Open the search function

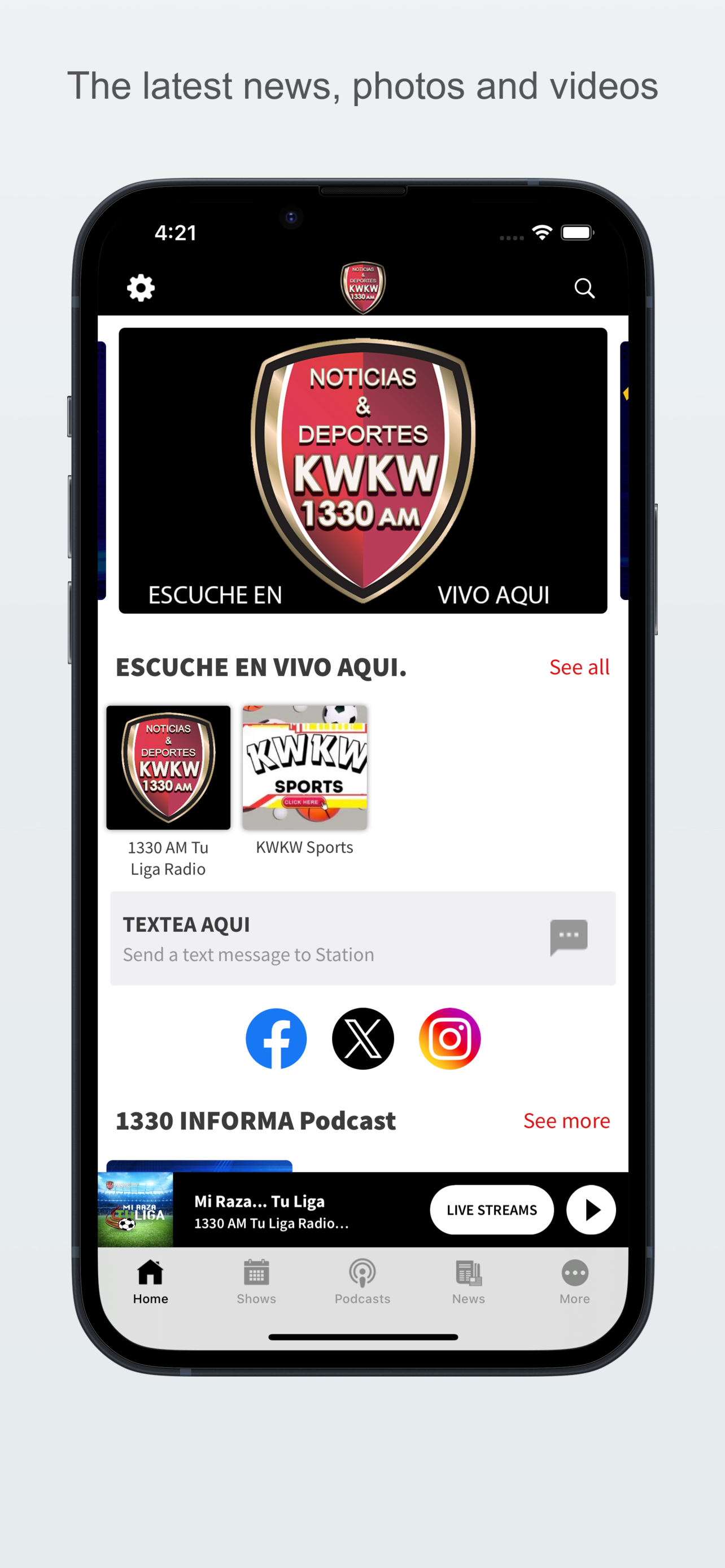pos(584,288)
